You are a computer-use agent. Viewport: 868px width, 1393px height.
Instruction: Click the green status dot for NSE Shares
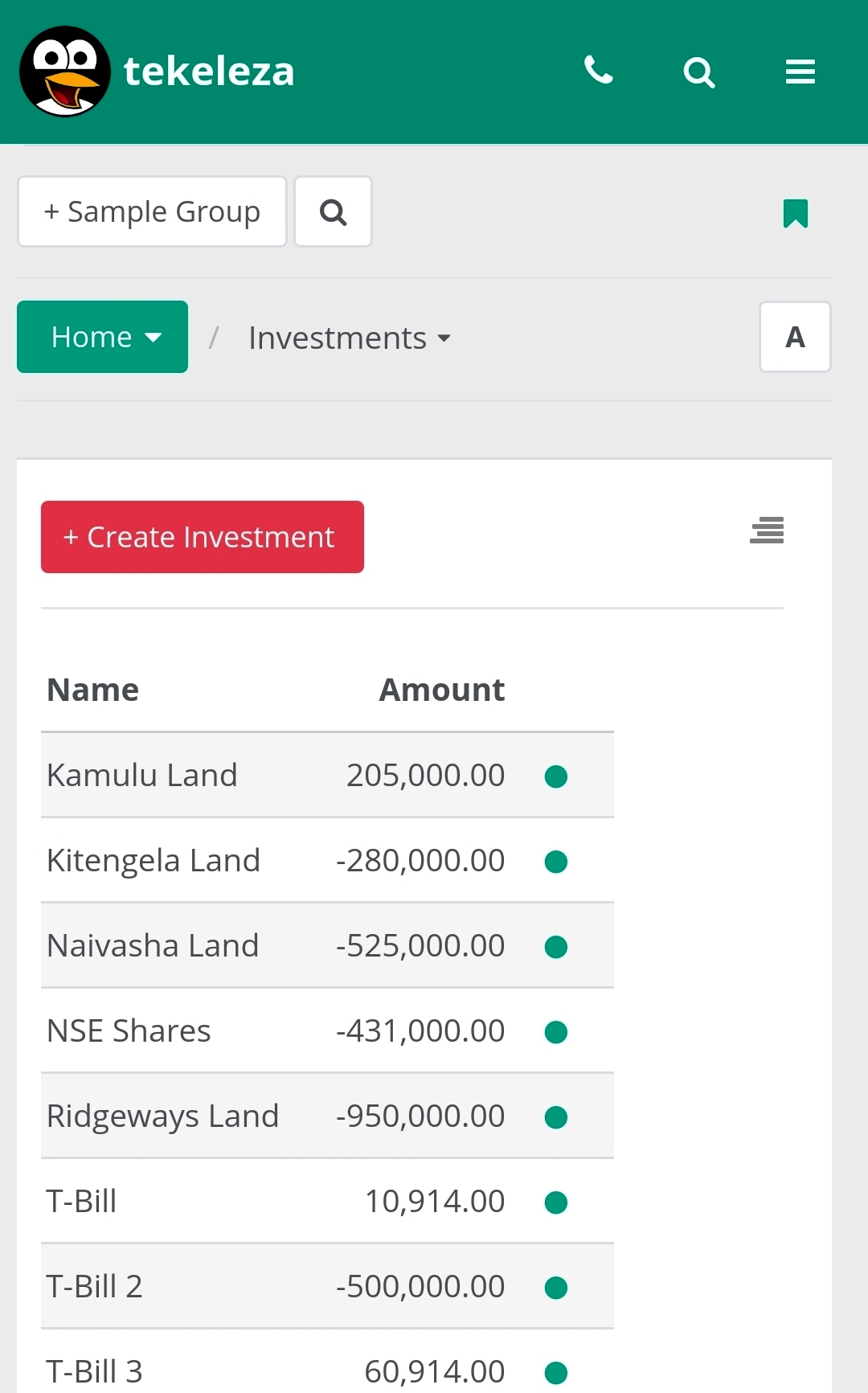click(x=555, y=1031)
